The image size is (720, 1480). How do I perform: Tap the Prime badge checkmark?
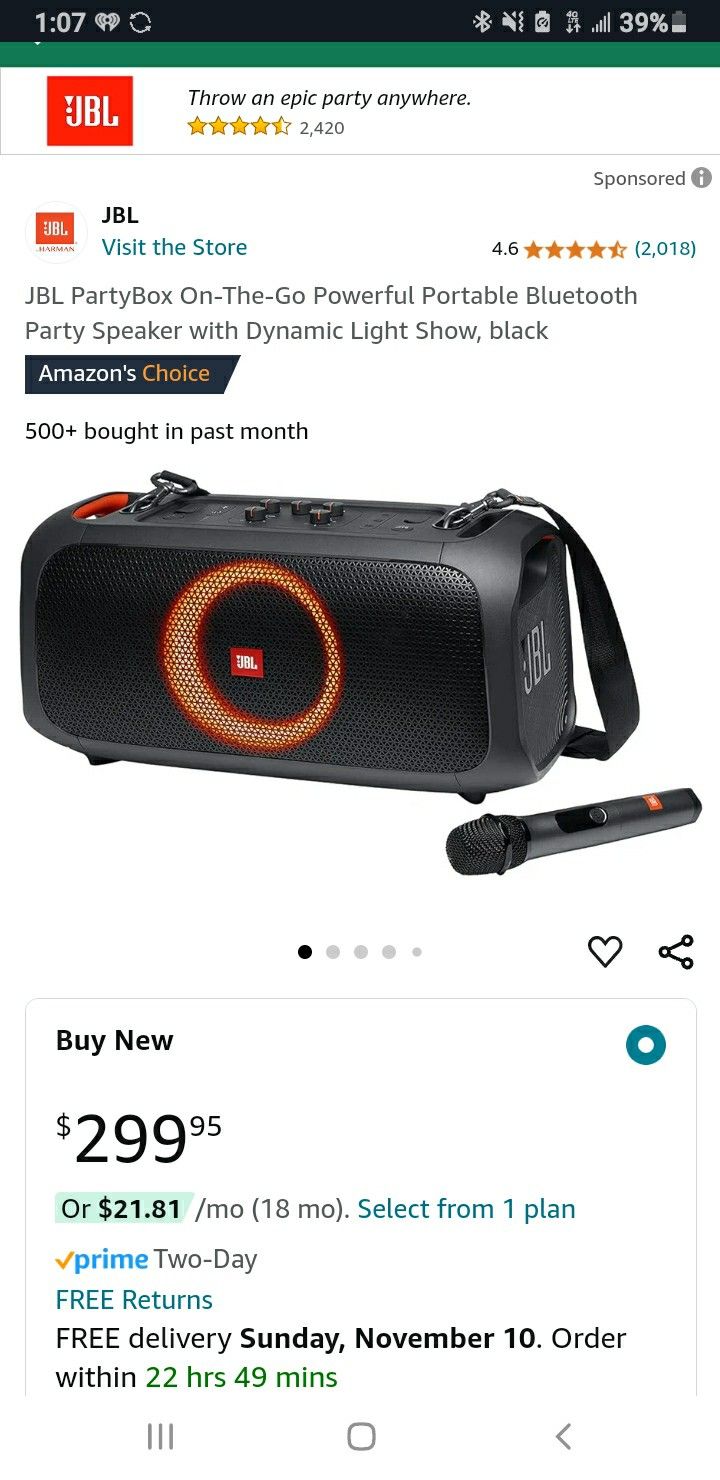click(x=61, y=1259)
